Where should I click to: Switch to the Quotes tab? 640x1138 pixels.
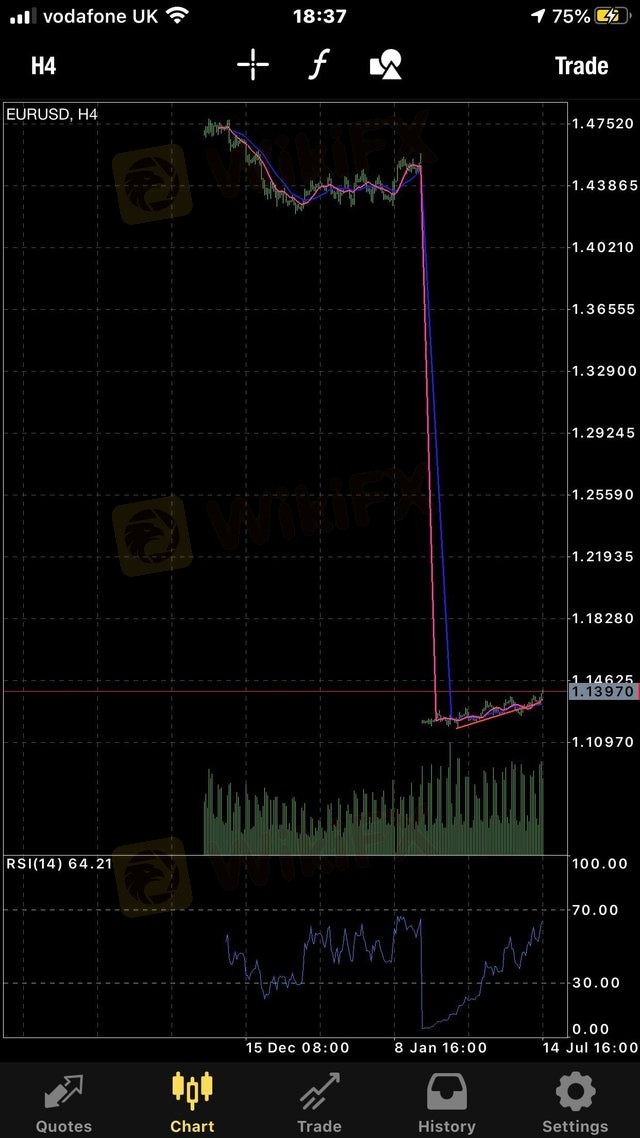(64, 1102)
